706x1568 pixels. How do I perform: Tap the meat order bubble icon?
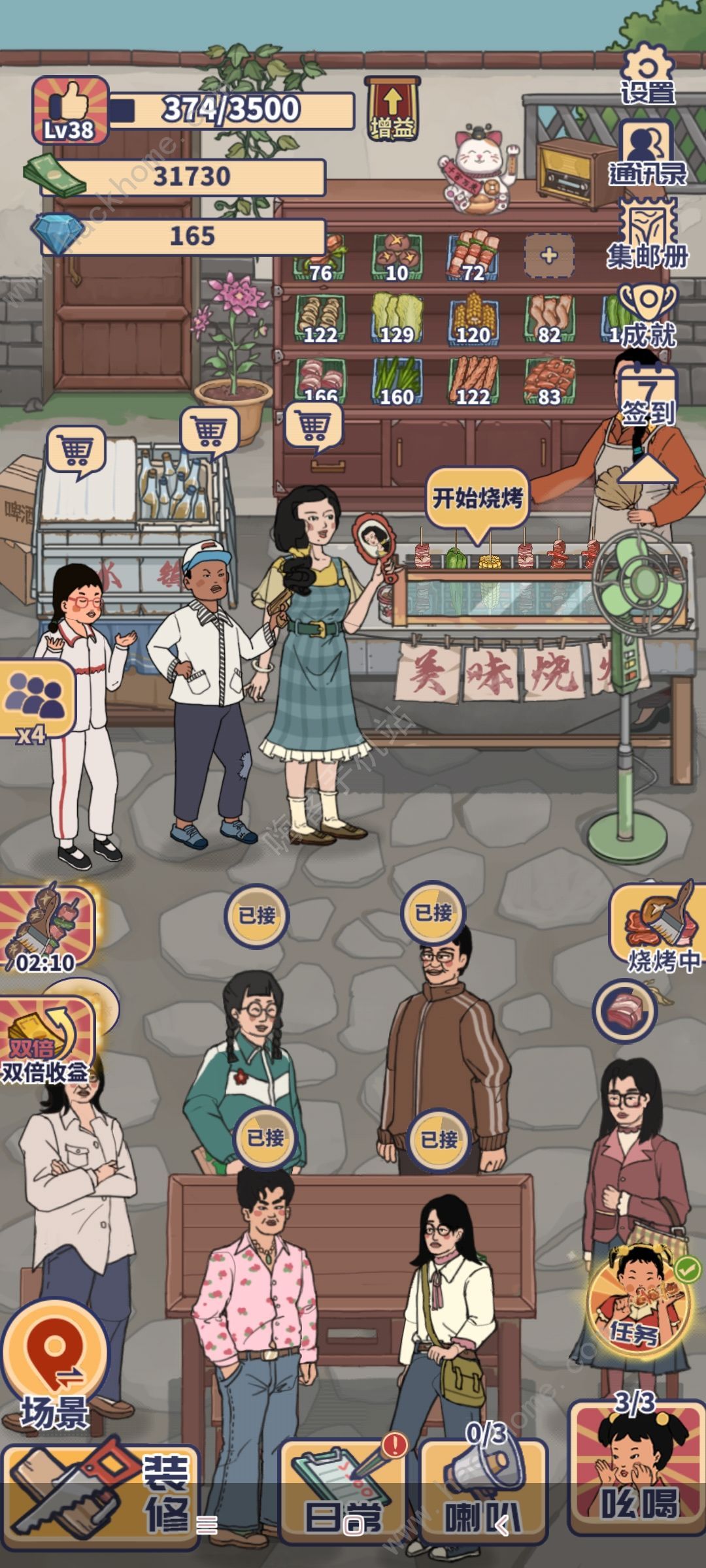(624, 1011)
